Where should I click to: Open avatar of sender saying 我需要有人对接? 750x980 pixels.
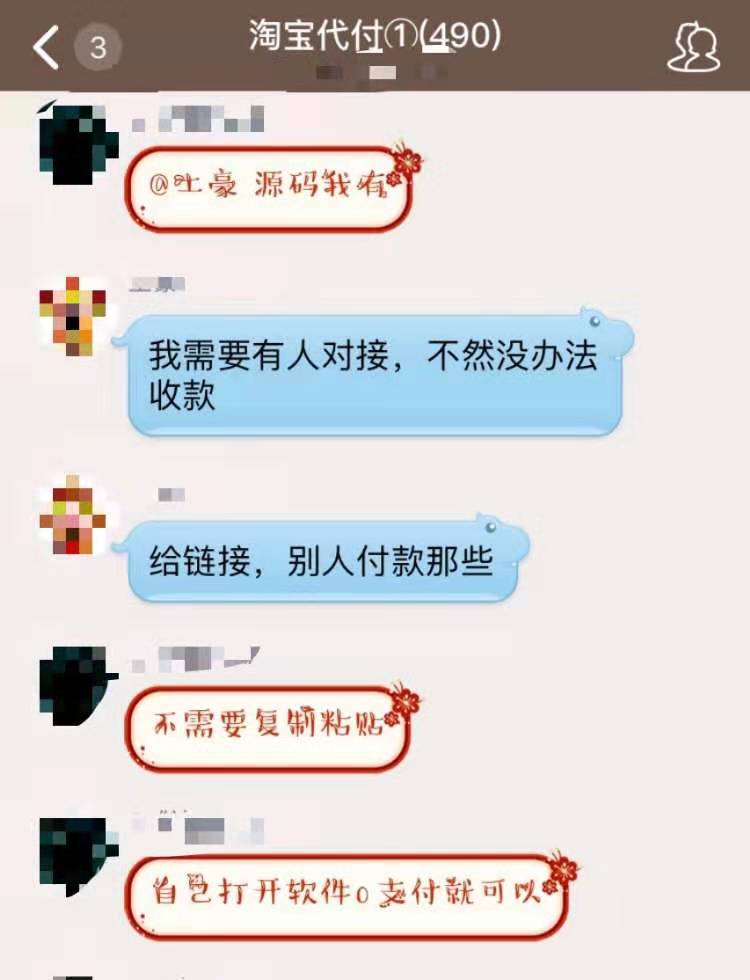coord(73,317)
